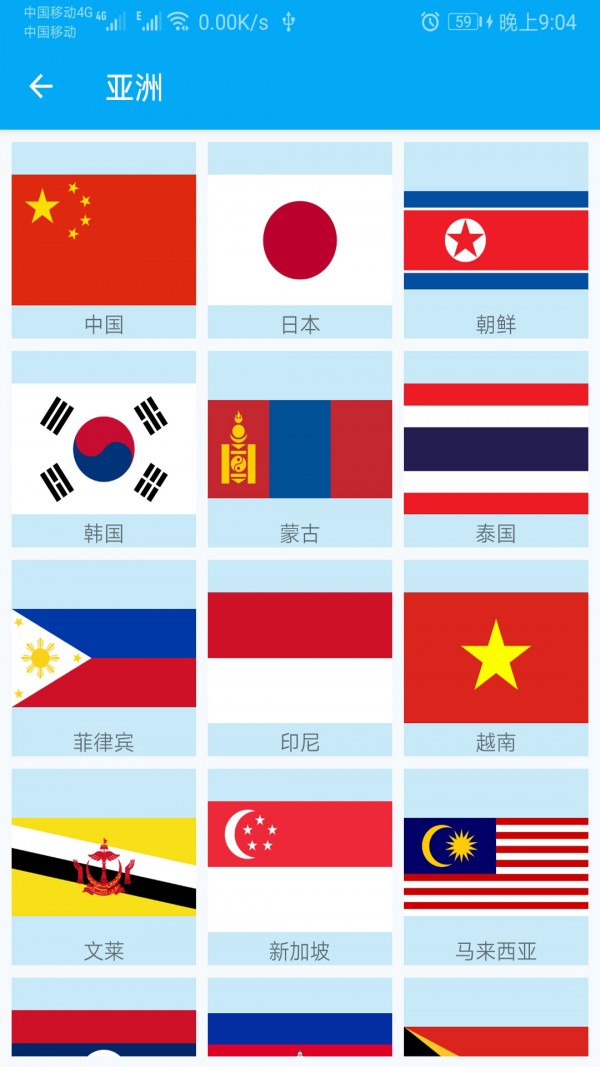Select the 新加坡 flag card

[300, 867]
